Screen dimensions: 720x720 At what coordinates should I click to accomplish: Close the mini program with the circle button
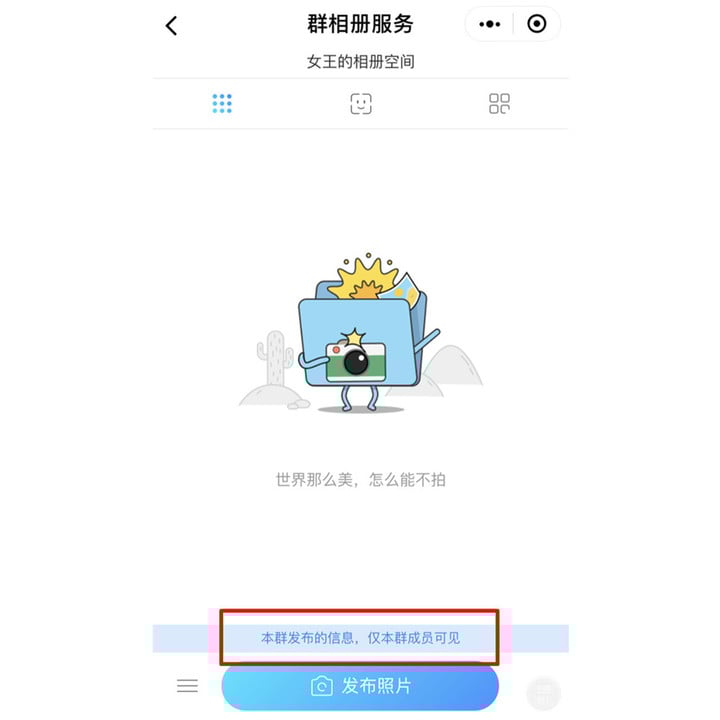[537, 25]
